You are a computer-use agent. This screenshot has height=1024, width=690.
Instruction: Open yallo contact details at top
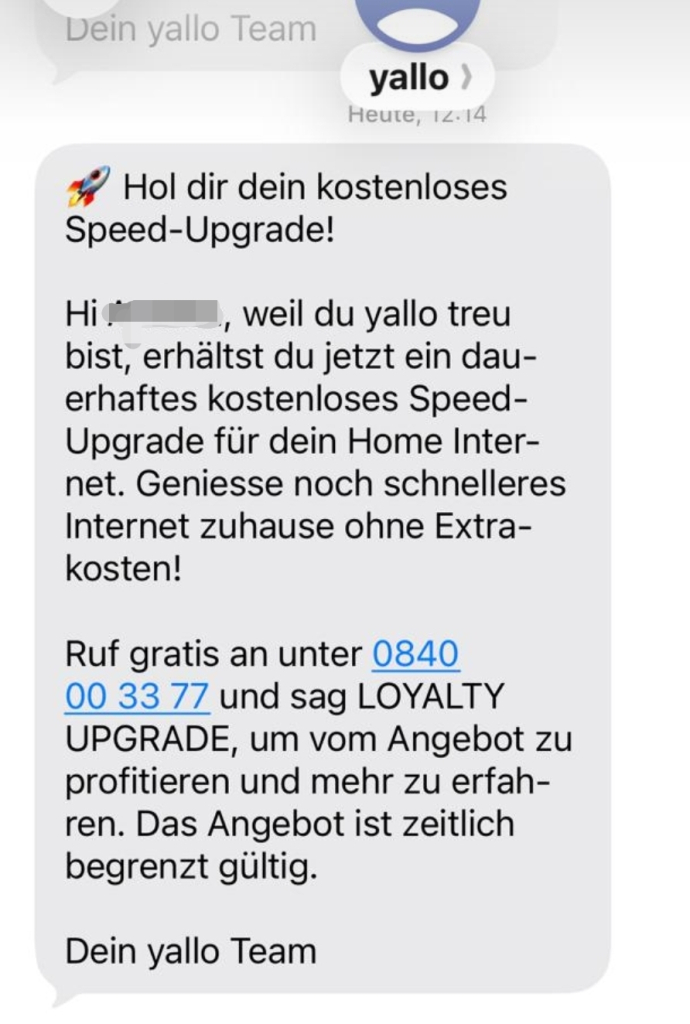[418, 77]
